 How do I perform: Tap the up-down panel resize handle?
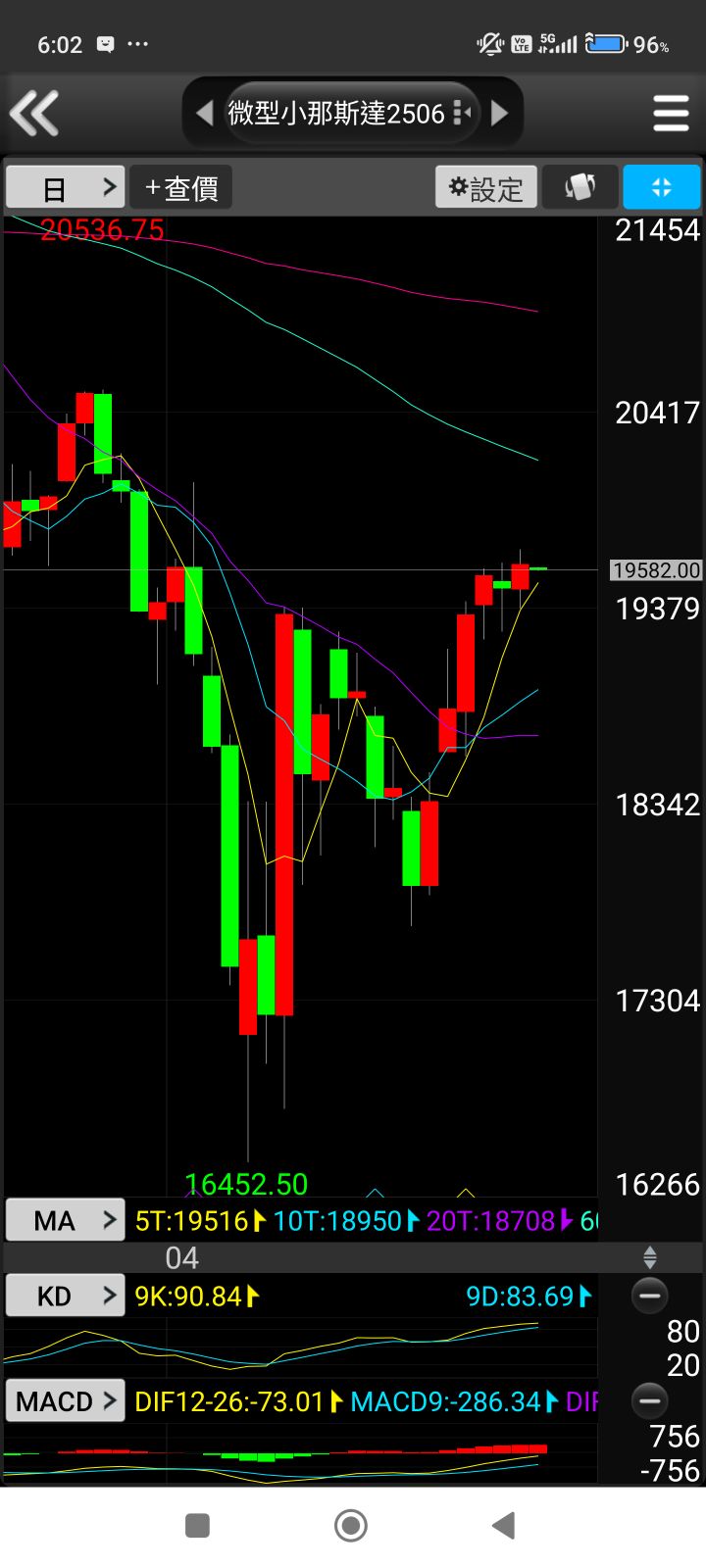click(649, 1257)
